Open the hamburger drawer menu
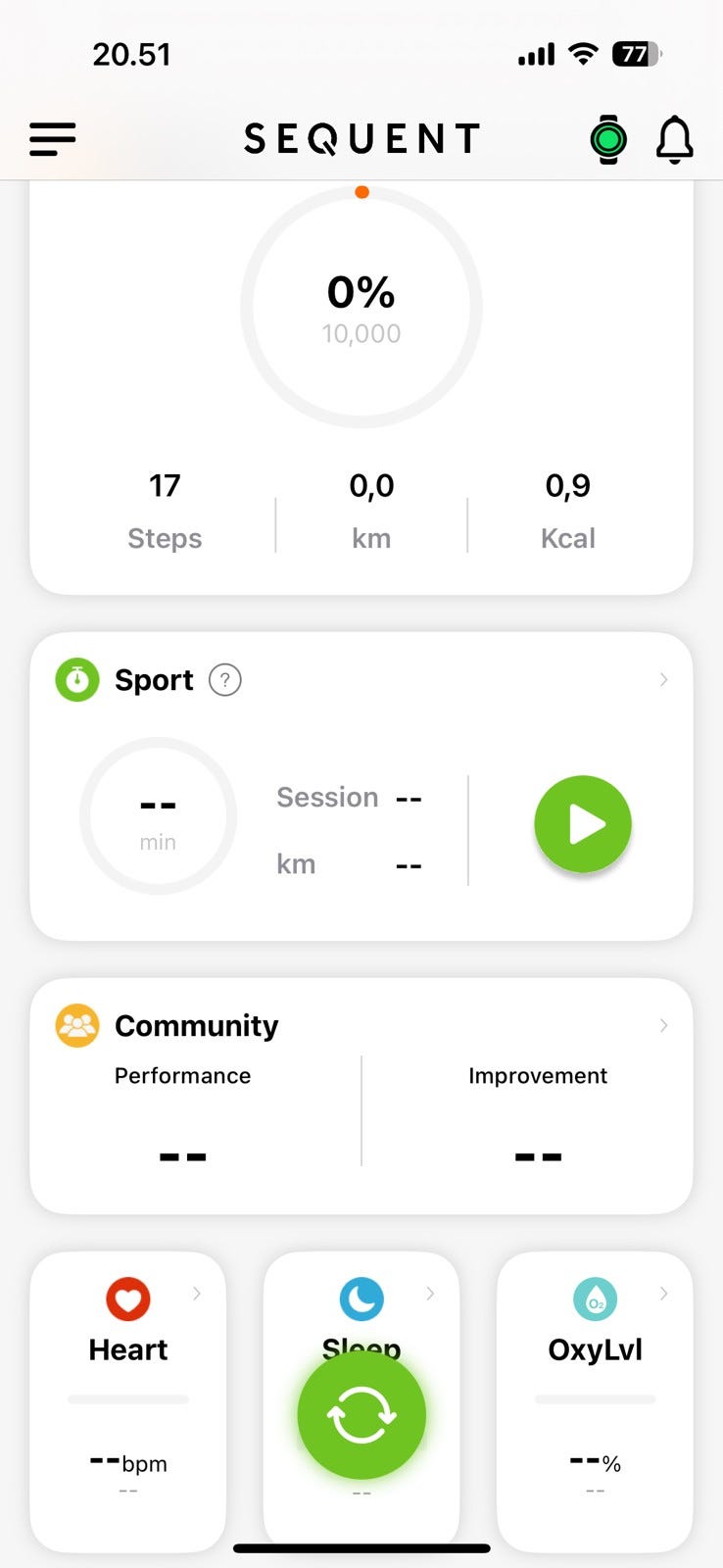The height and width of the screenshot is (1568, 723). click(x=53, y=139)
